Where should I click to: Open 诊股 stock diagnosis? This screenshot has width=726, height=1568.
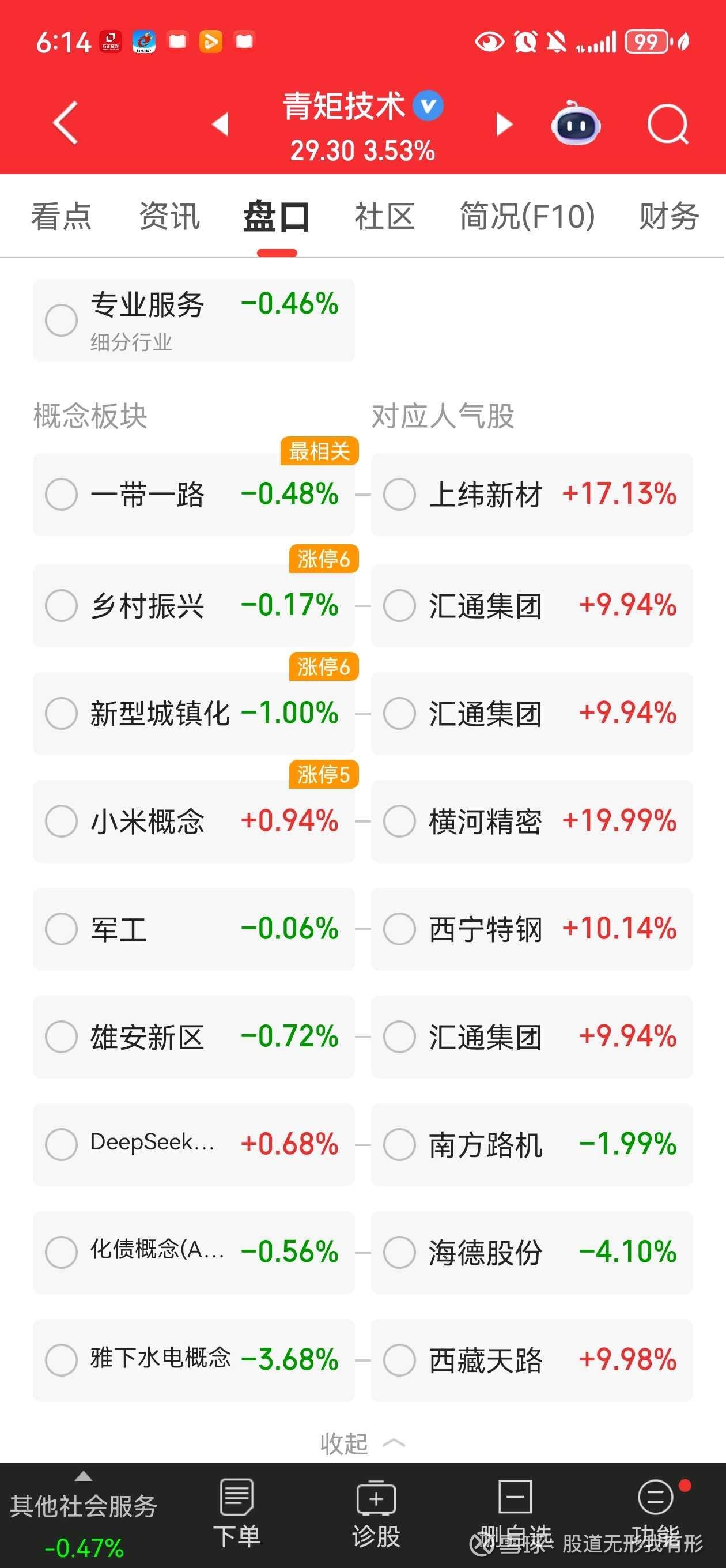[376, 1513]
